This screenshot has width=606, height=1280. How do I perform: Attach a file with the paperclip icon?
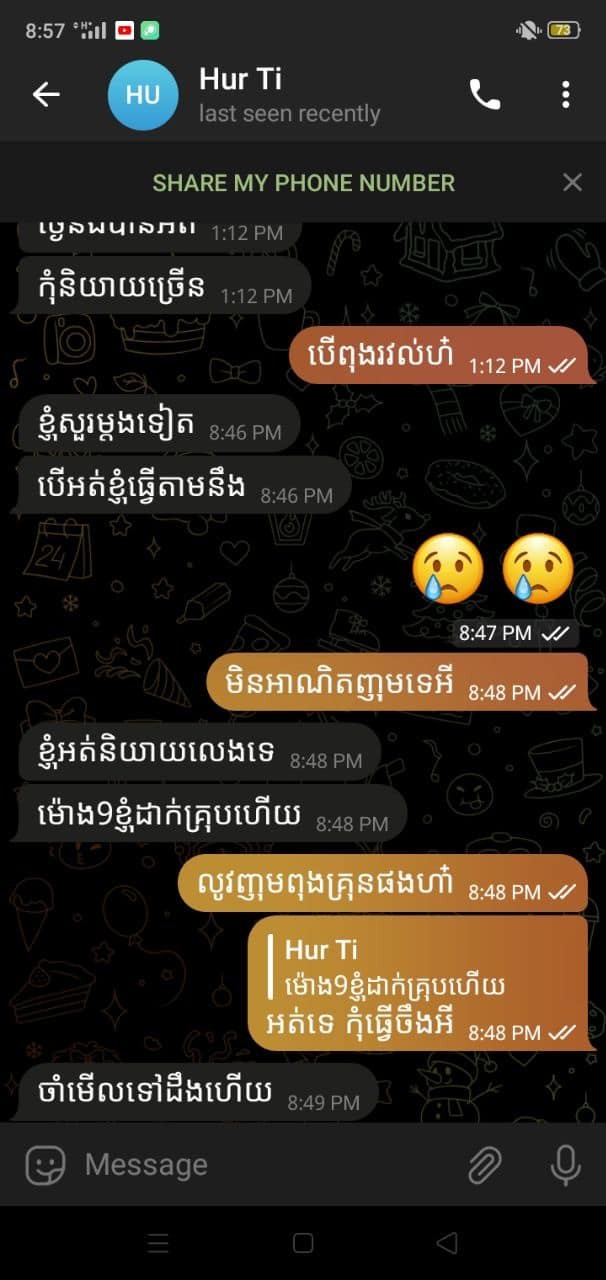pyautogui.click(x=485, y=1164)
